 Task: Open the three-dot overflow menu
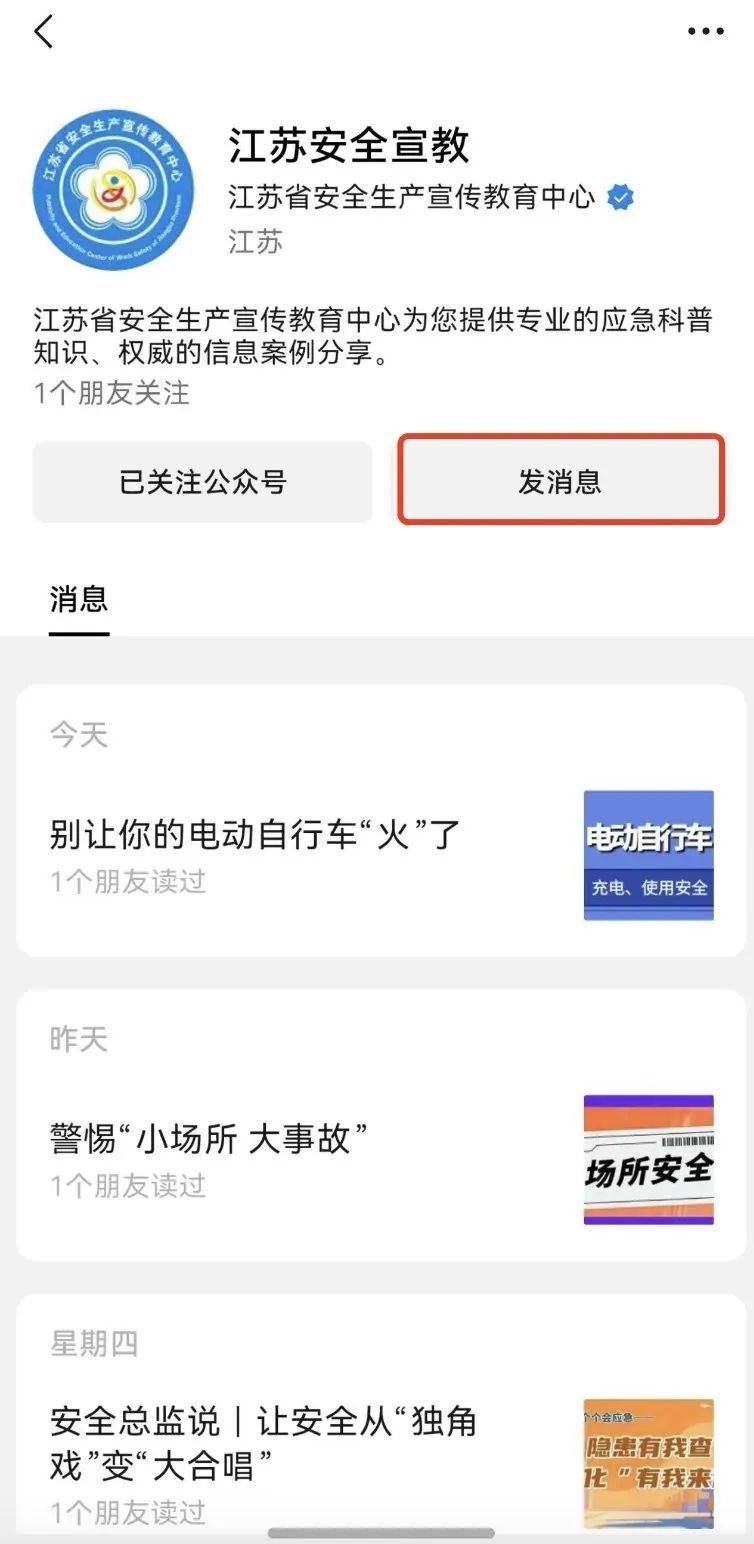705,32
